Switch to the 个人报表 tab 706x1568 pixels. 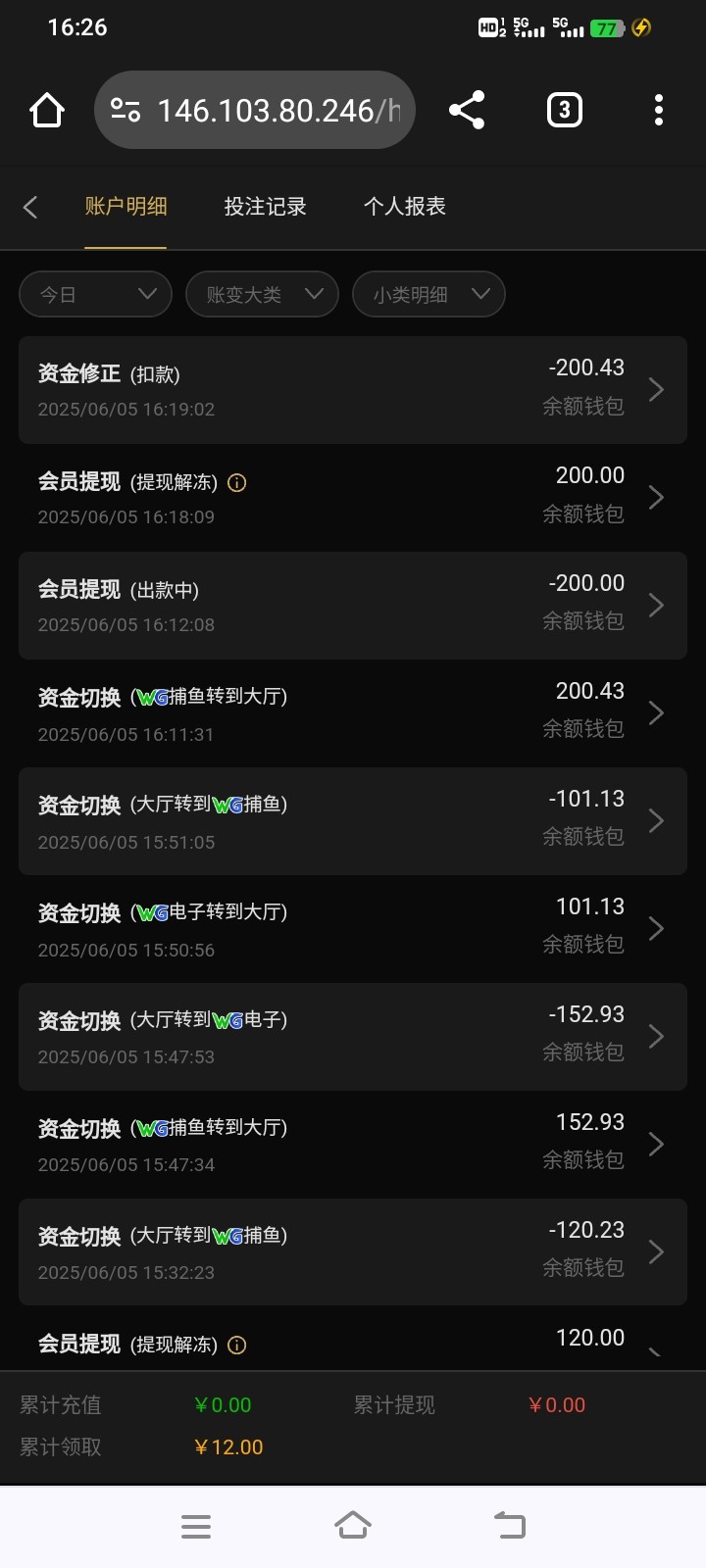click(405, 207)
